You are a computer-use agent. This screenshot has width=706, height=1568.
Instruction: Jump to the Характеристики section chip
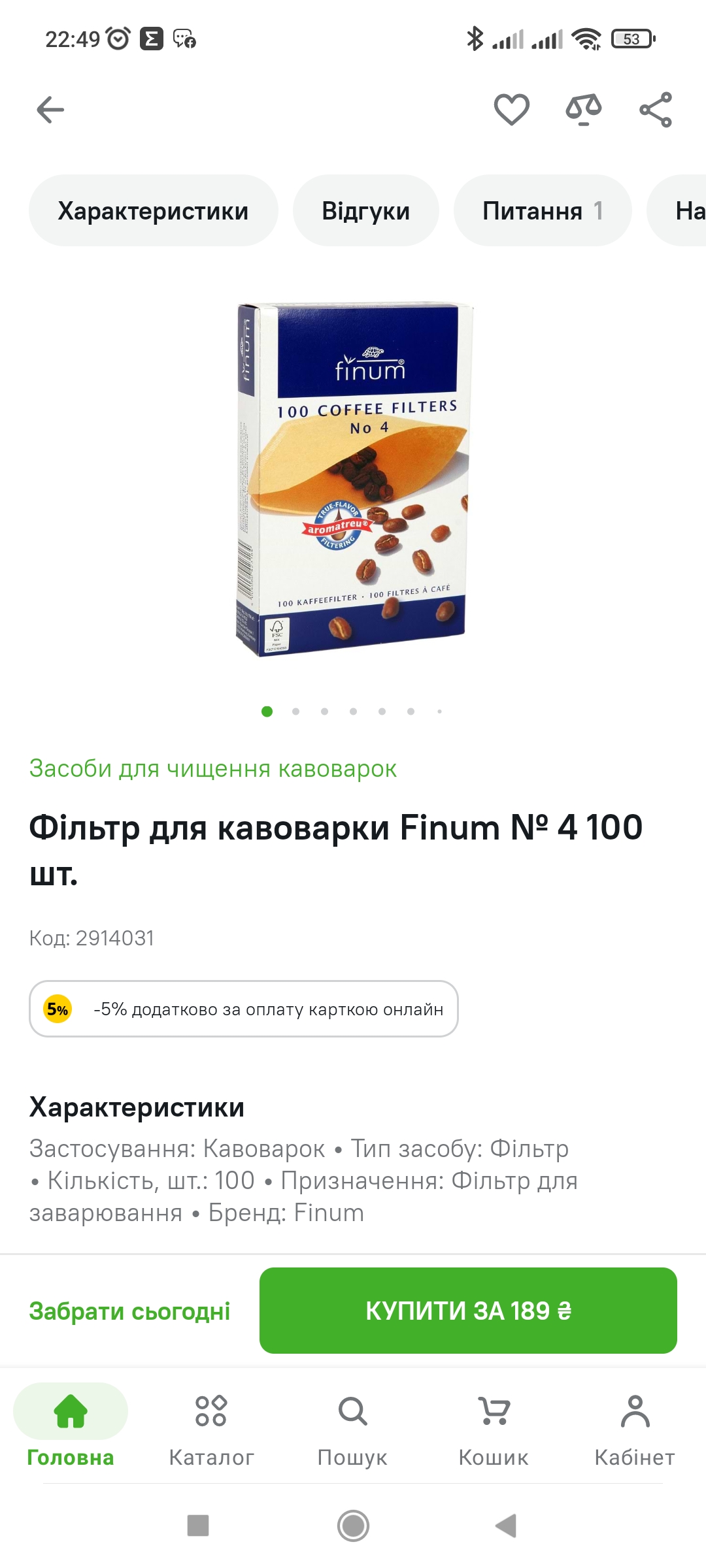[x=153, y=210]
